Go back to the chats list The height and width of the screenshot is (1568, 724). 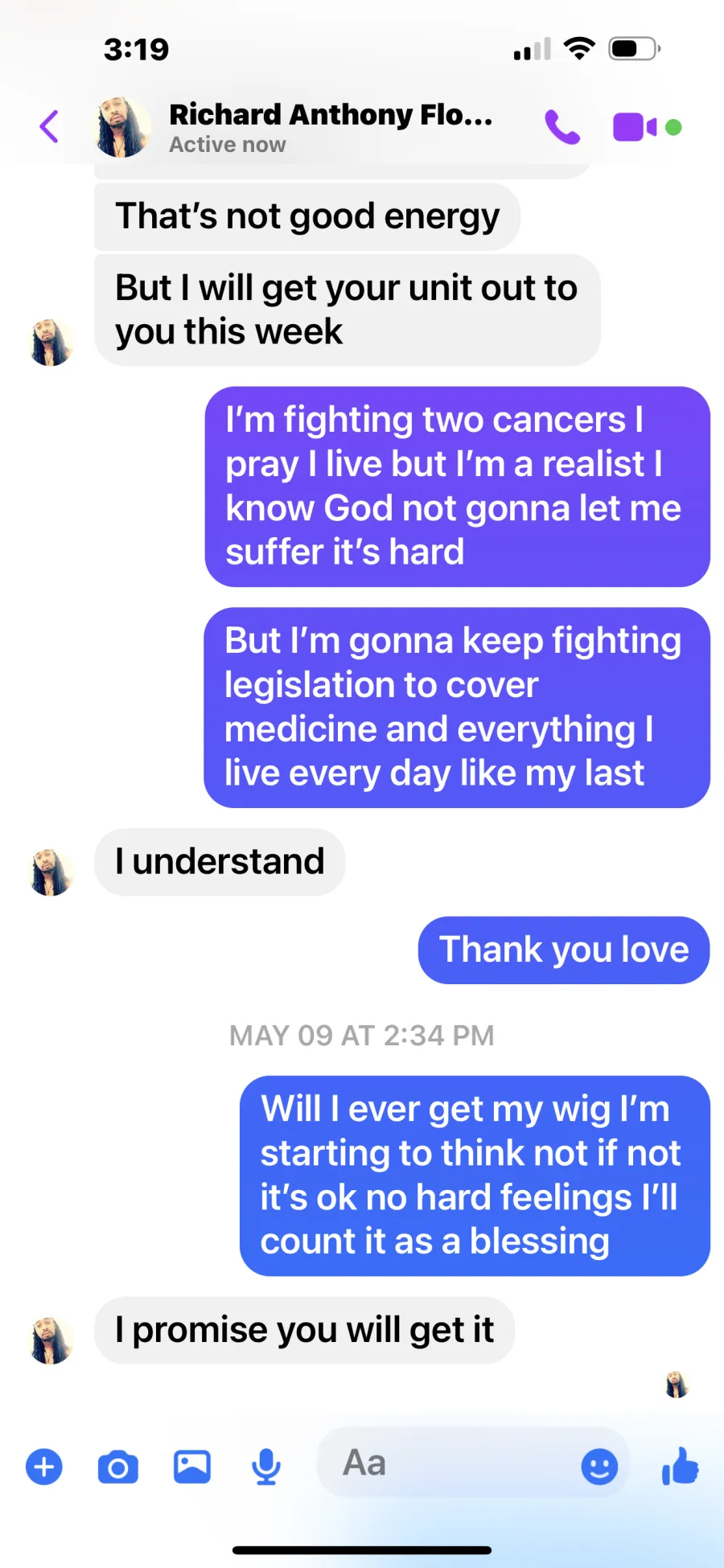49,126
